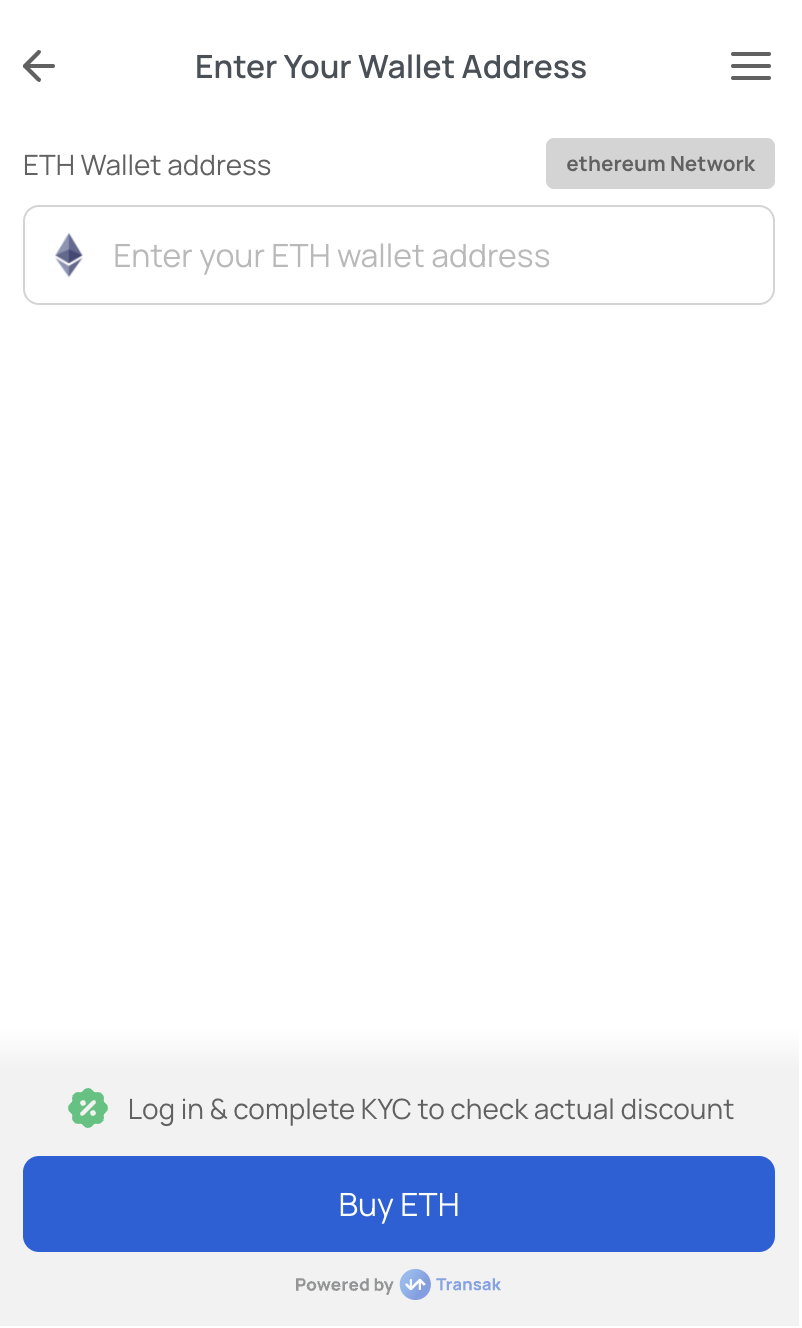This screenshot has width=802, height=1328.
Task: Click the navigation arrow at top left
Action: 38,66
